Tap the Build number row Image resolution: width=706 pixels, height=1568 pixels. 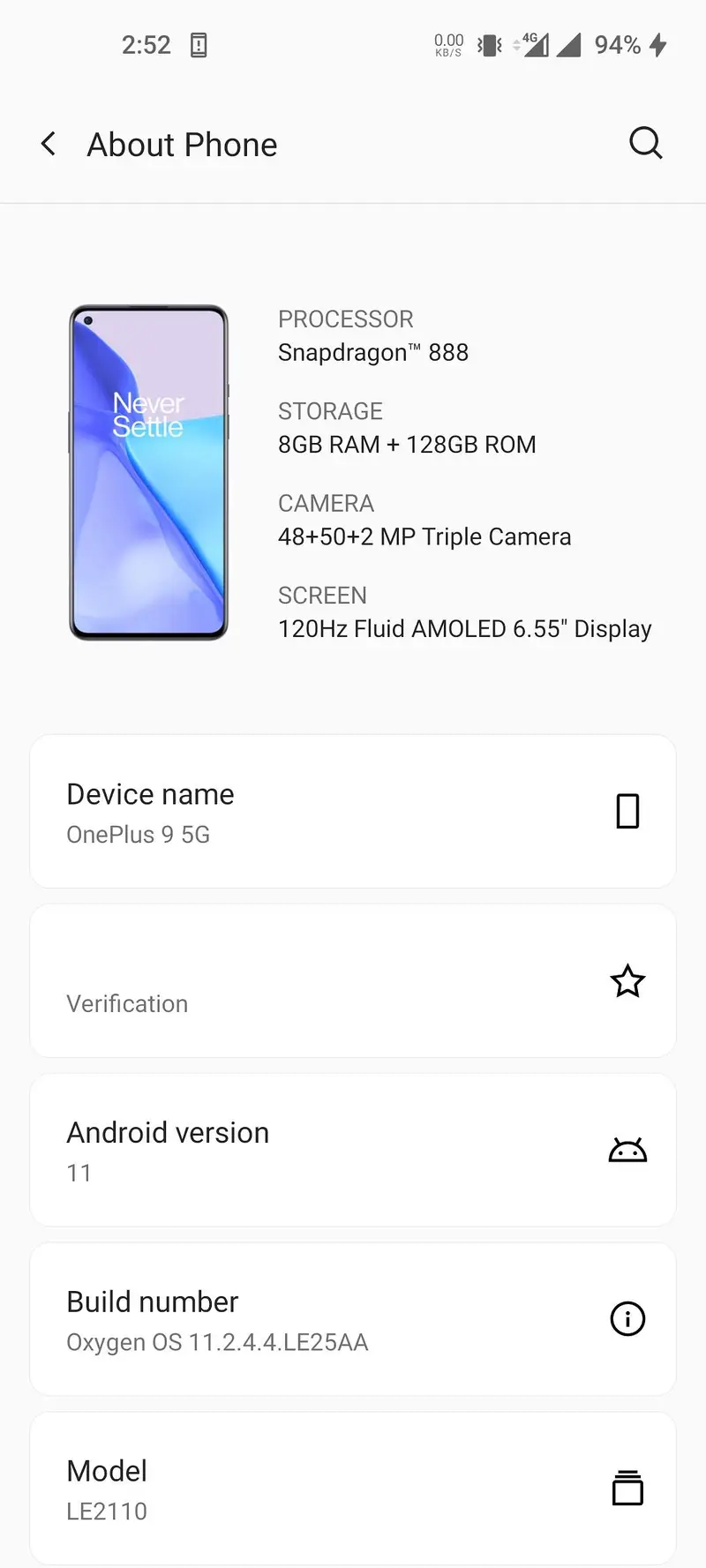pyautogui.click(x=353, y=1319)
